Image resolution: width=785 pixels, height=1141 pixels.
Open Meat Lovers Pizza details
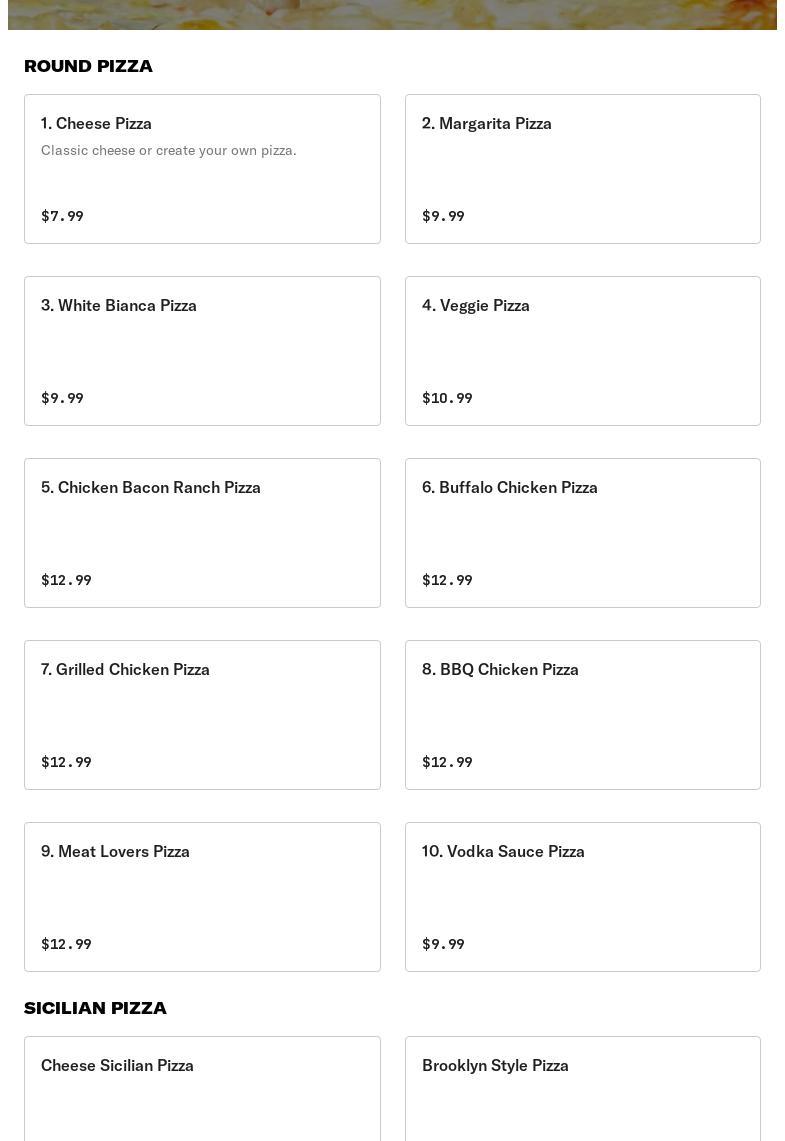tap(202, 897)
